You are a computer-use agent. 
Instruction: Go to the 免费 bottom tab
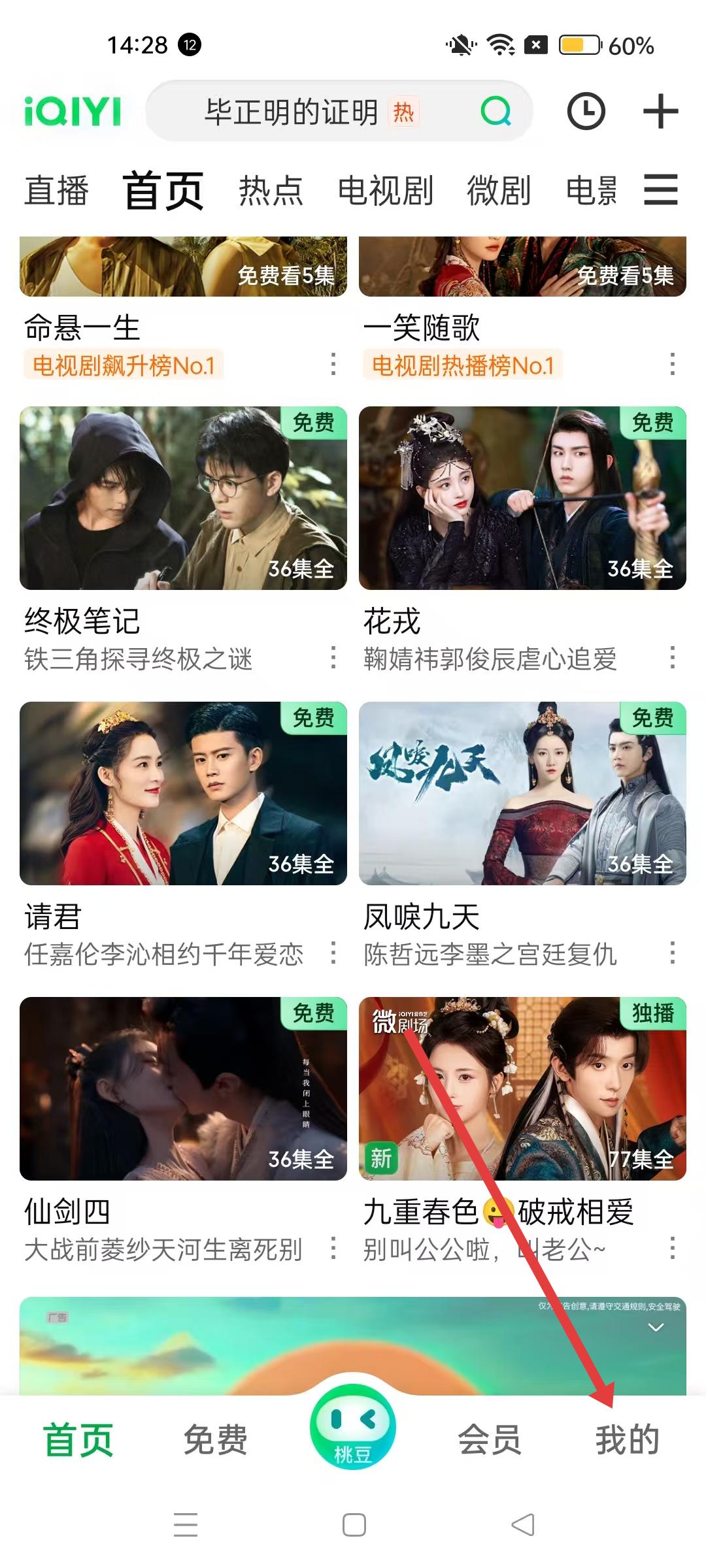(215, 1440)
